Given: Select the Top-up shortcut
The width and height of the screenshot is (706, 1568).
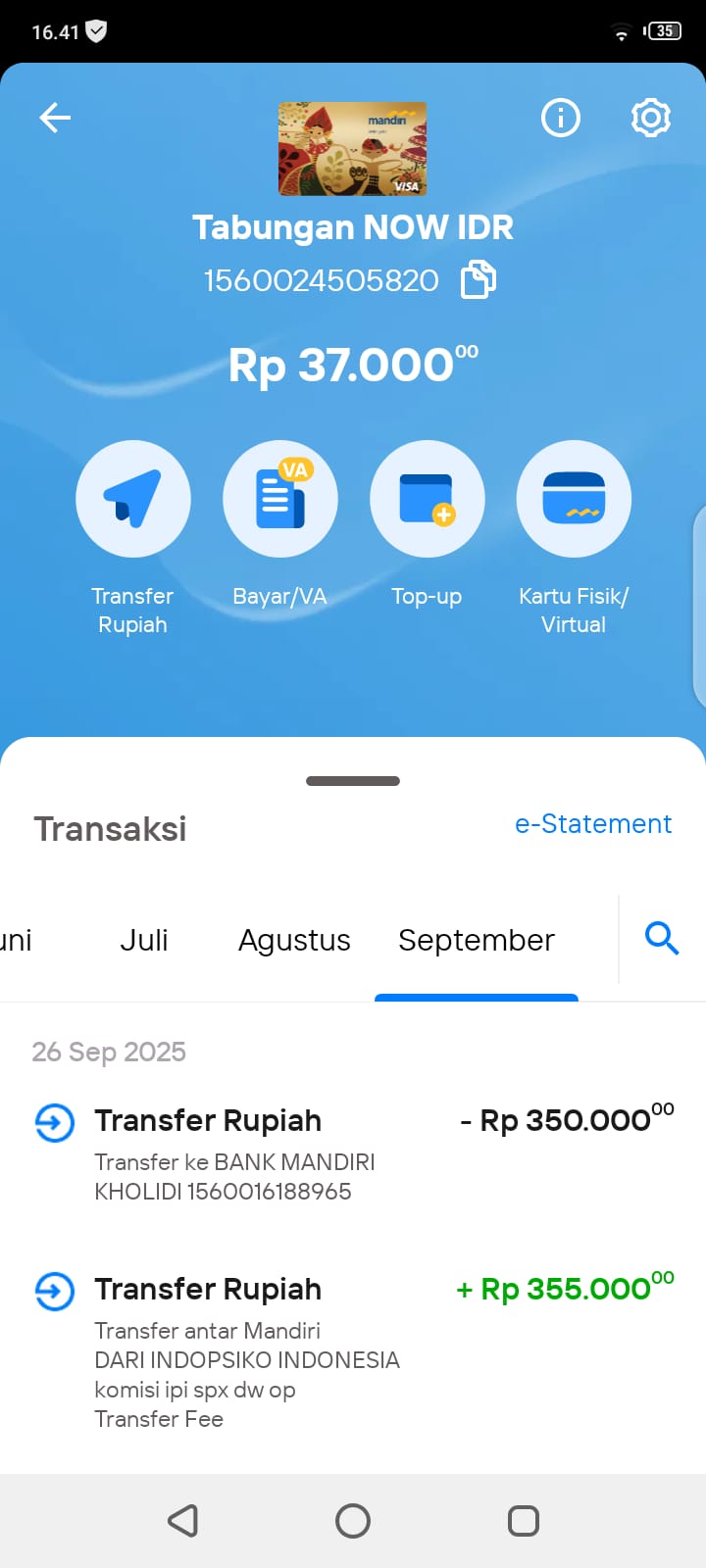Looking at the screenshot, I should tap(427, 500).
